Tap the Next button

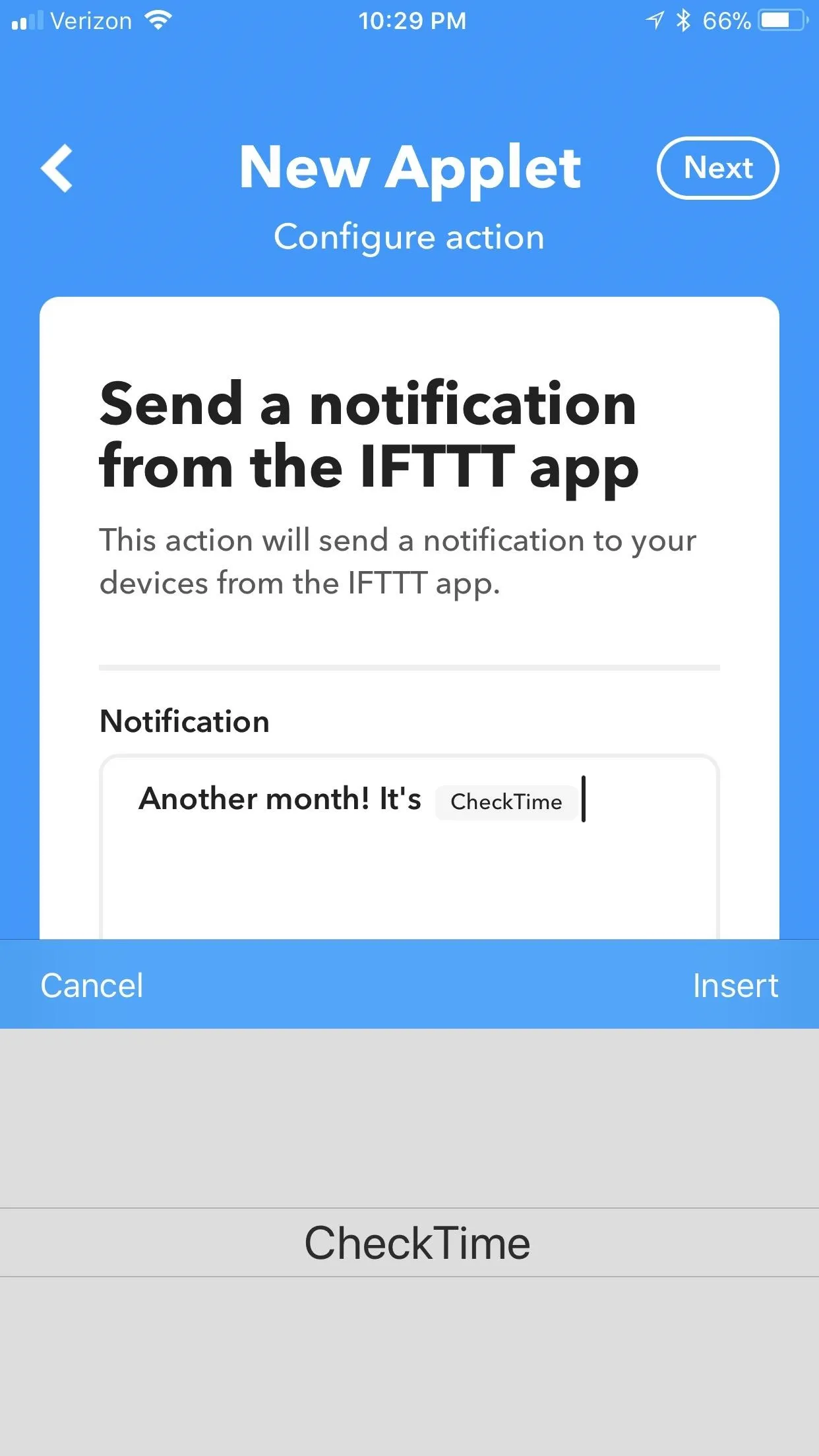coord(717,168)
